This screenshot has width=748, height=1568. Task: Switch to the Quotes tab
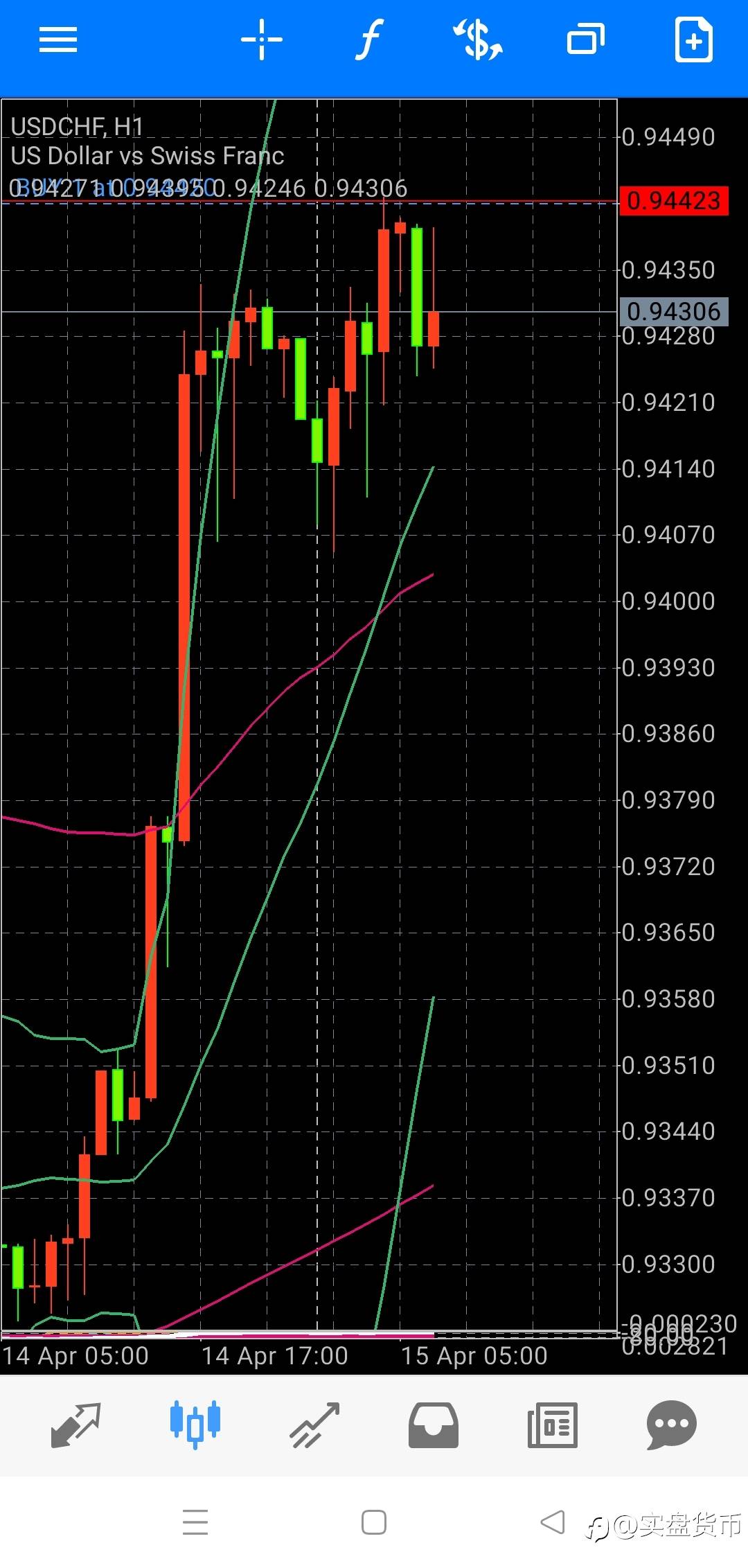(x=76, y=1425)
